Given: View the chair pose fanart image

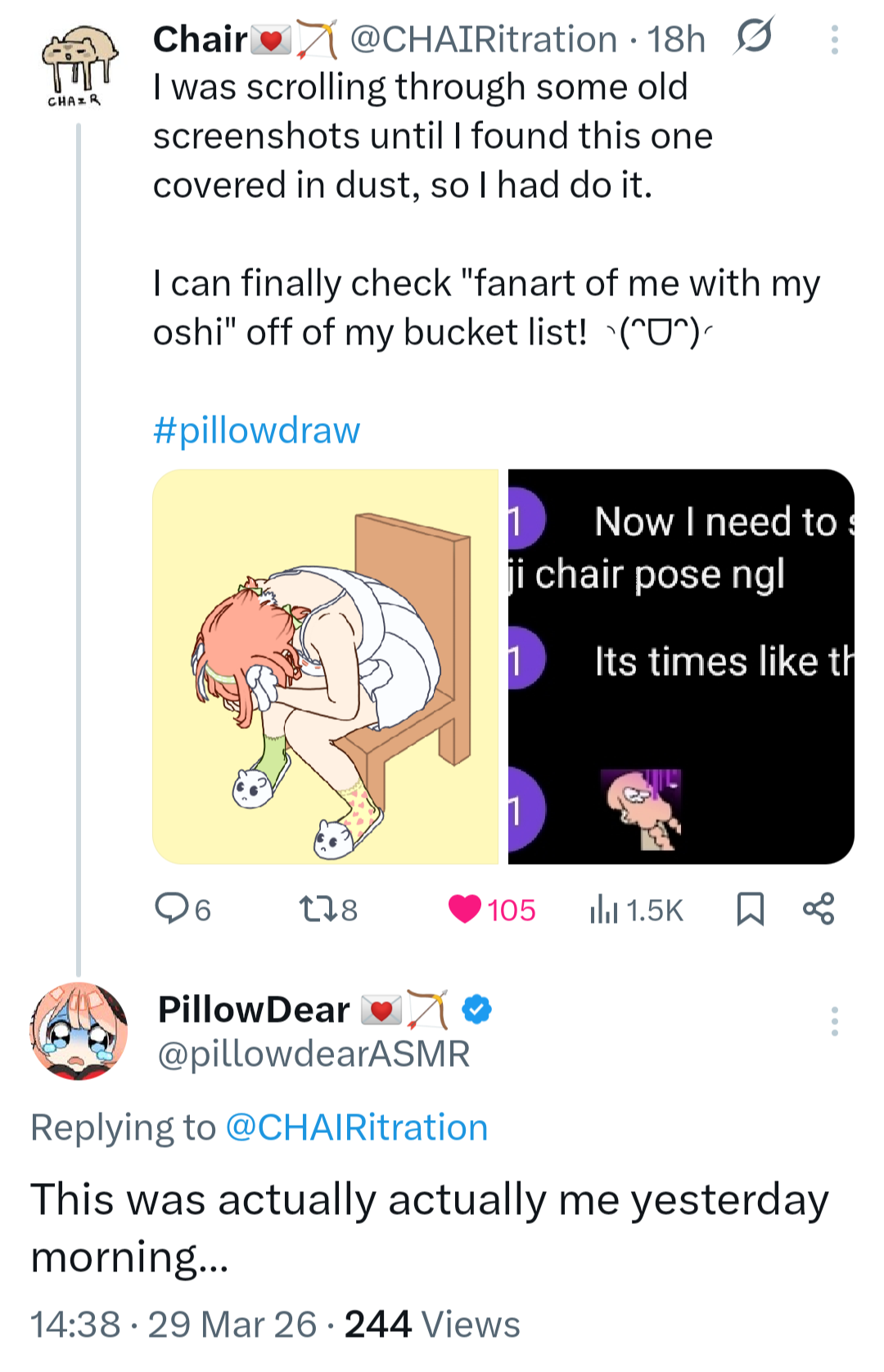Looking at the screenshot, I should click(x=326, y=666).
